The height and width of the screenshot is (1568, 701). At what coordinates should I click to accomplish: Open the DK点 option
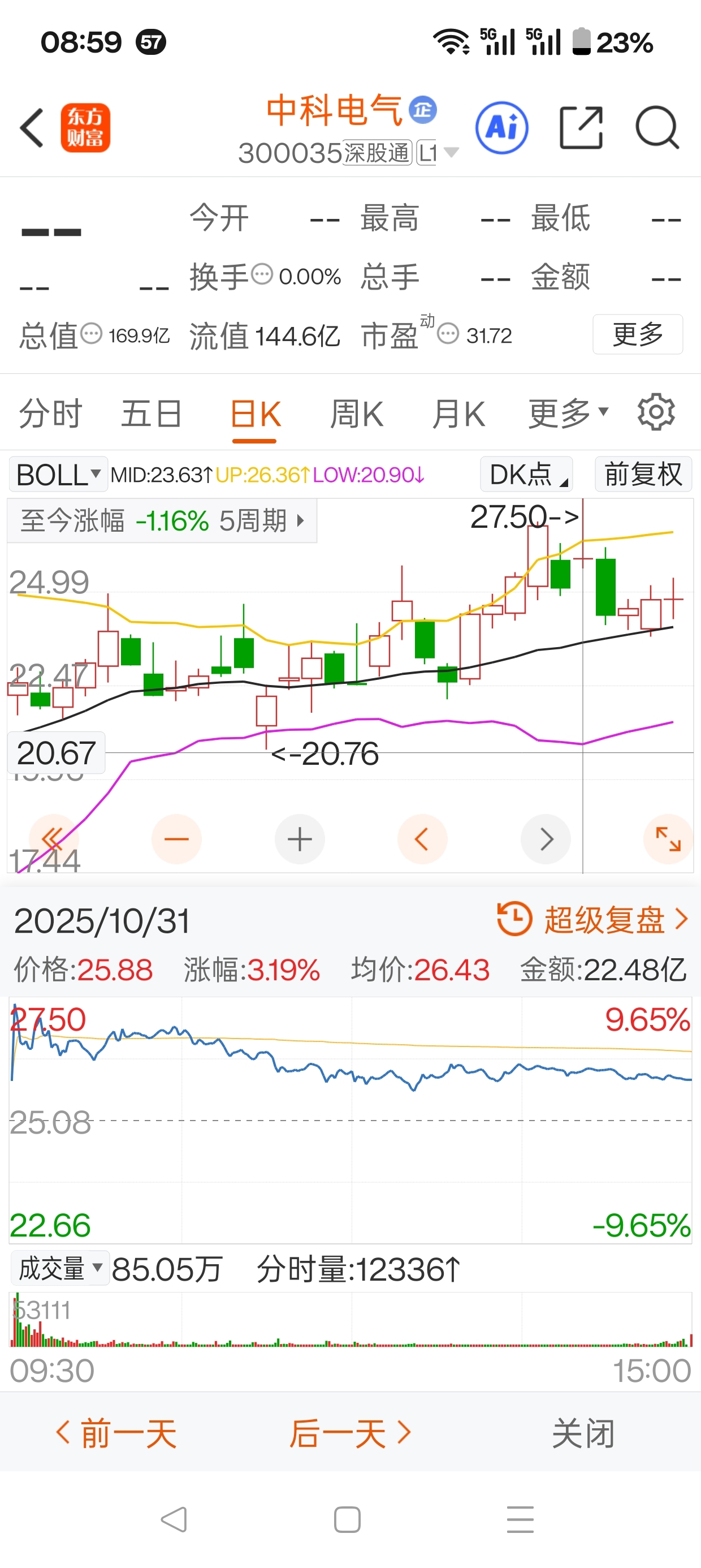click(526, 474)
